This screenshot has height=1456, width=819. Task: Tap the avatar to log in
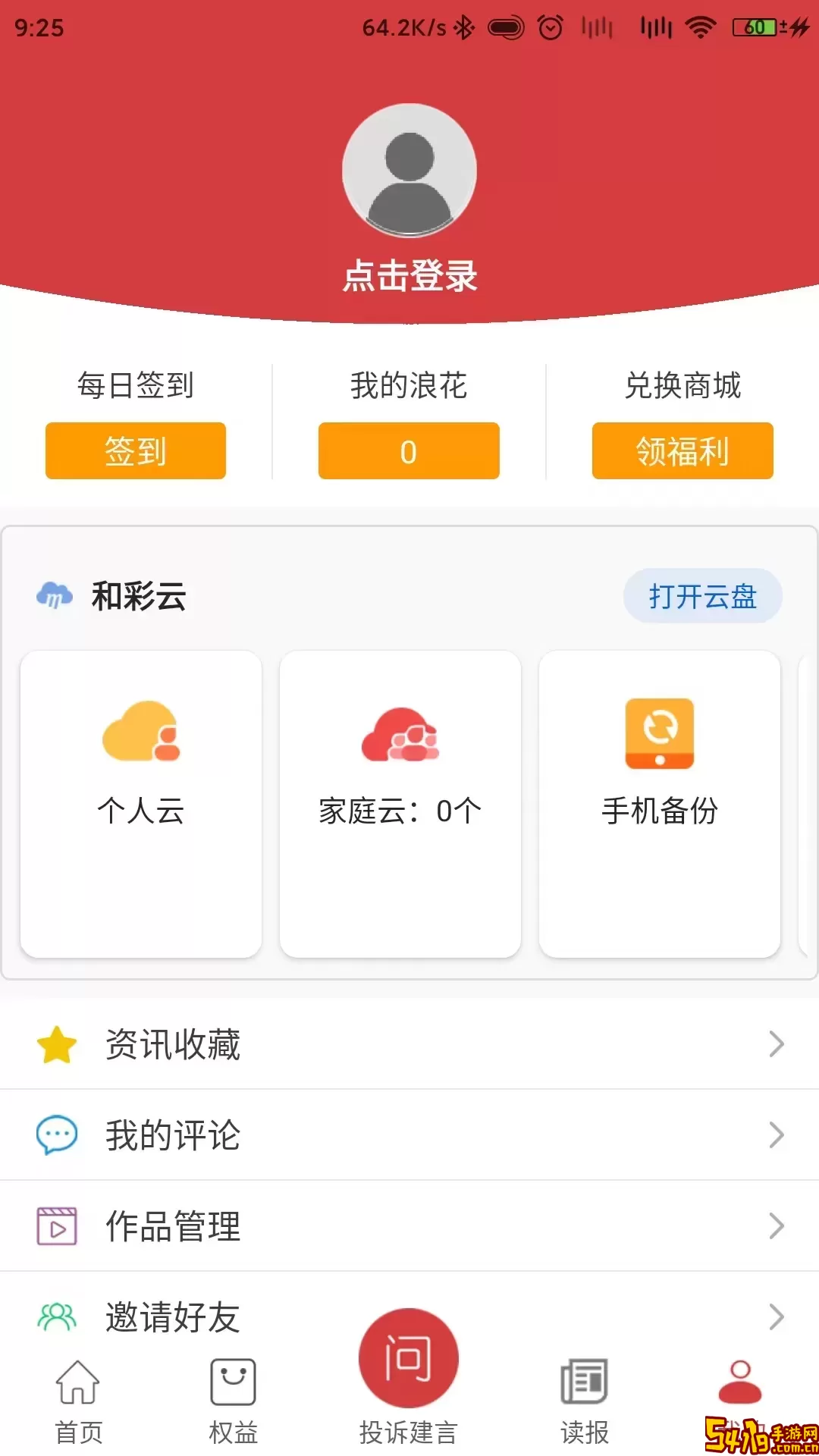(409, 171)
